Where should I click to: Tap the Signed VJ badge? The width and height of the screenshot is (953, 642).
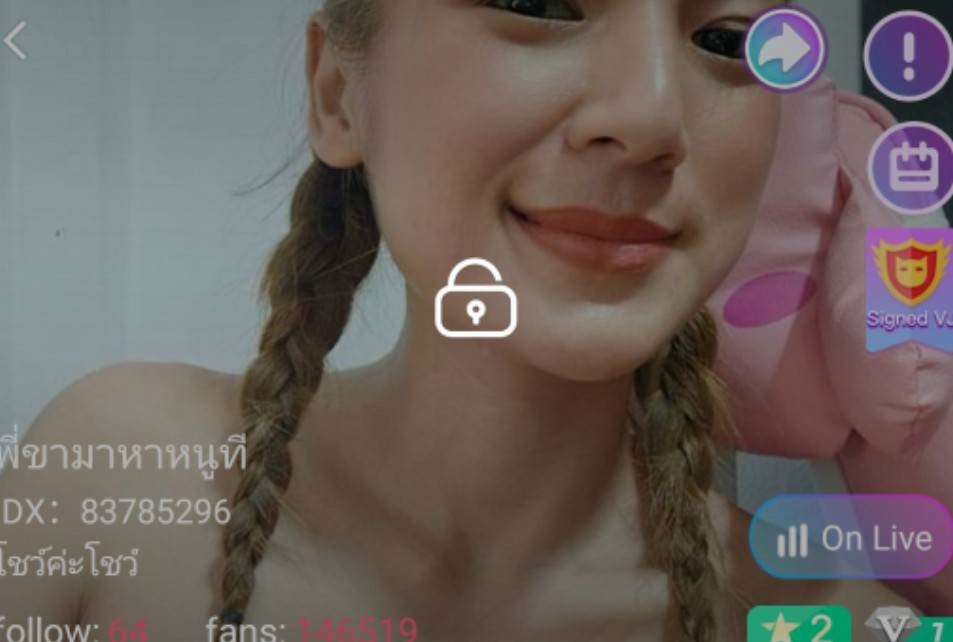point(909,288)
